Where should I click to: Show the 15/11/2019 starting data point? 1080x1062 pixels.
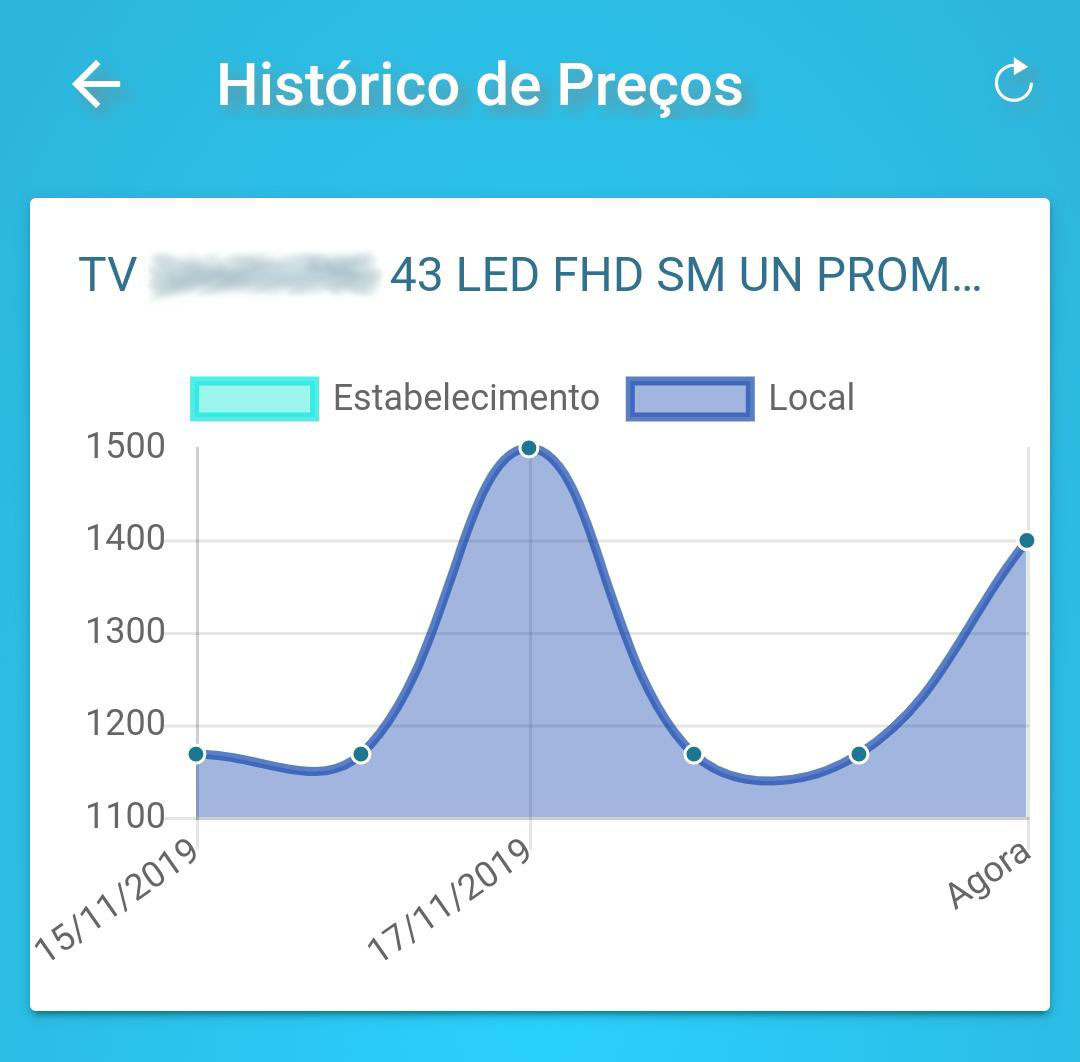(x=197, y=754)
